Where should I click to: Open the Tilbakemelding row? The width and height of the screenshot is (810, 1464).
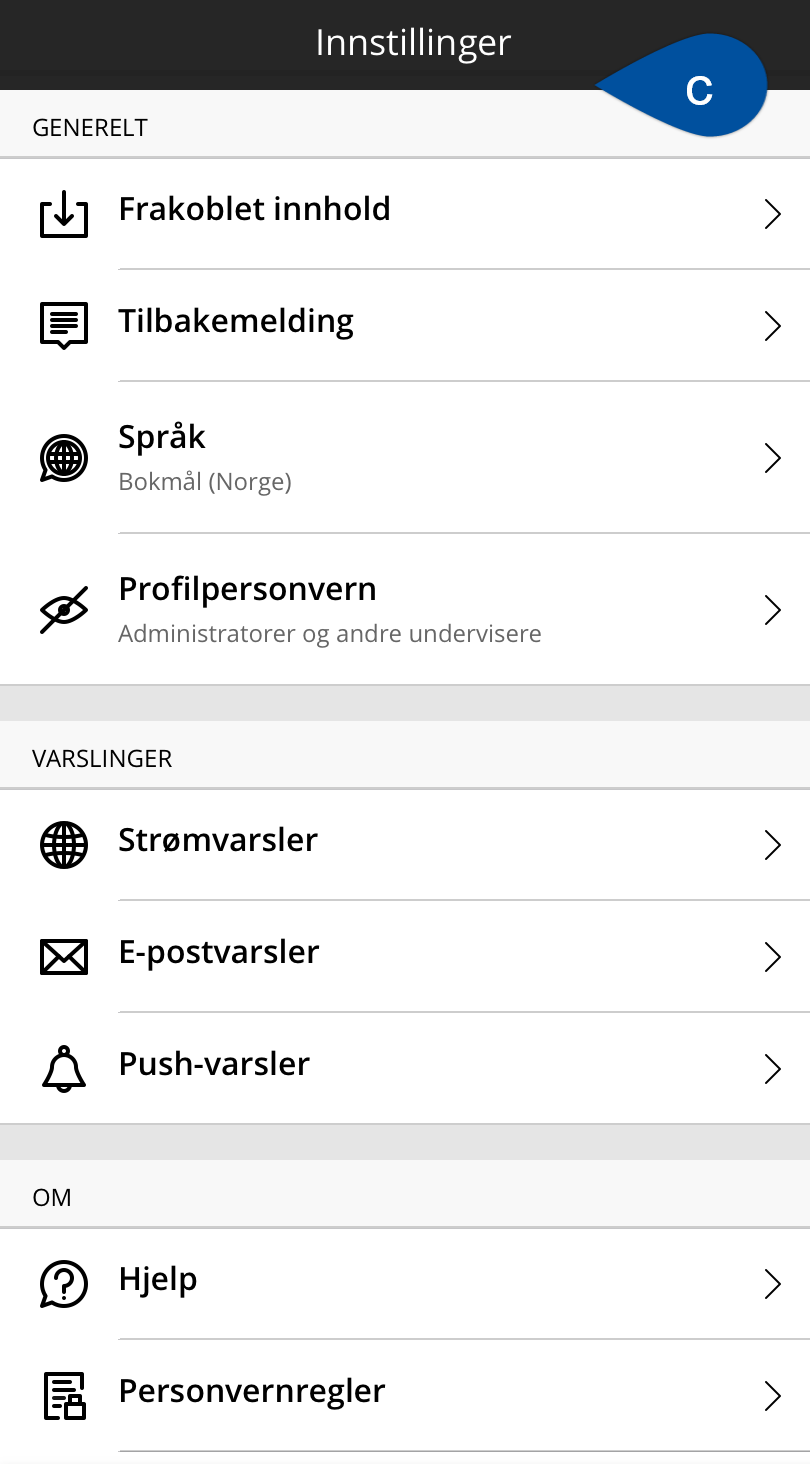point(405,325)
